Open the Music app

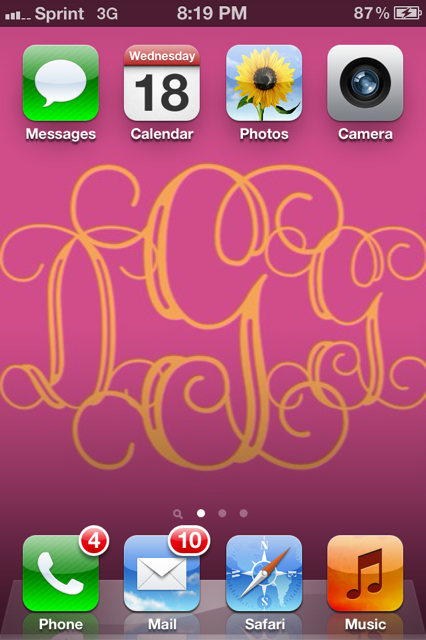(x=365, y=573)
